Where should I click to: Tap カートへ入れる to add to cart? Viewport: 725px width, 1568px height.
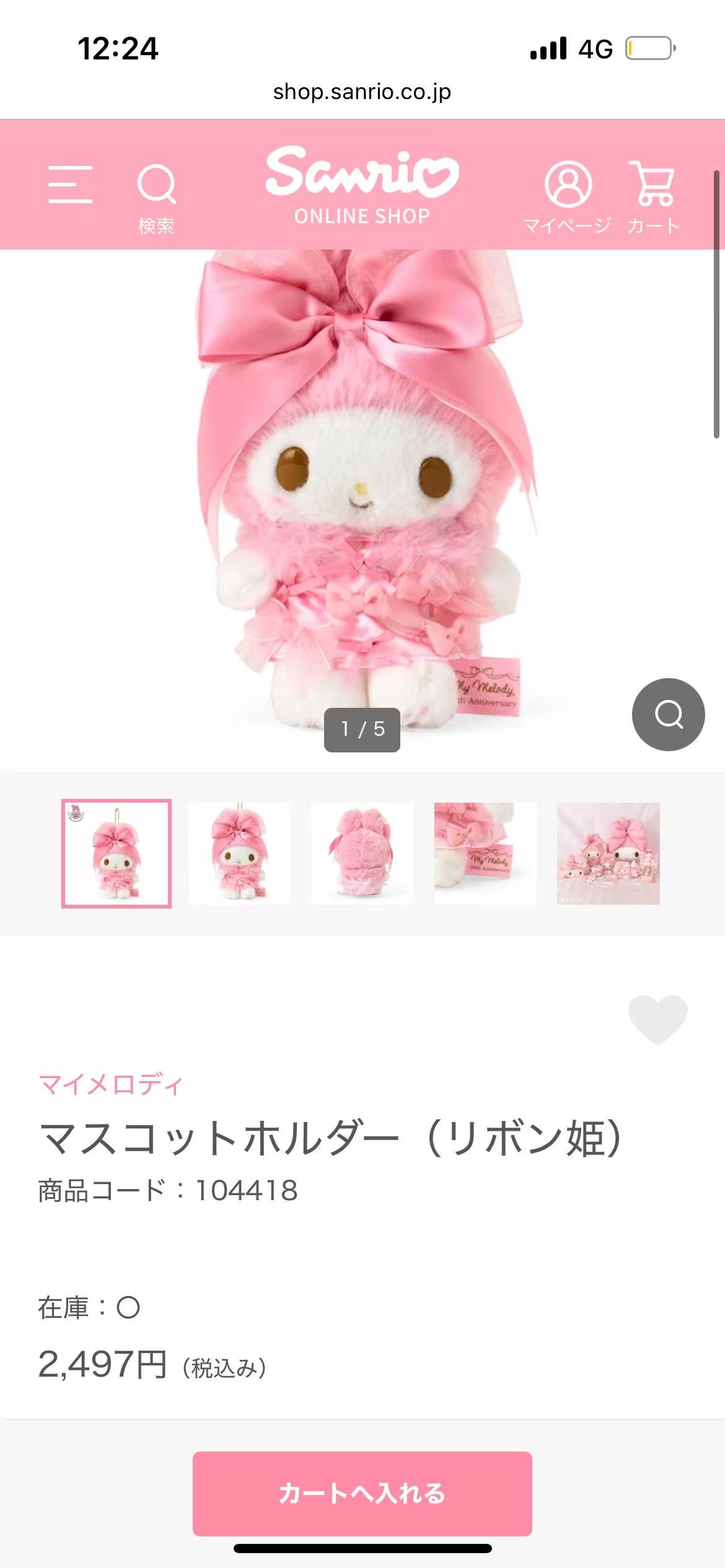click(362, 1493)
